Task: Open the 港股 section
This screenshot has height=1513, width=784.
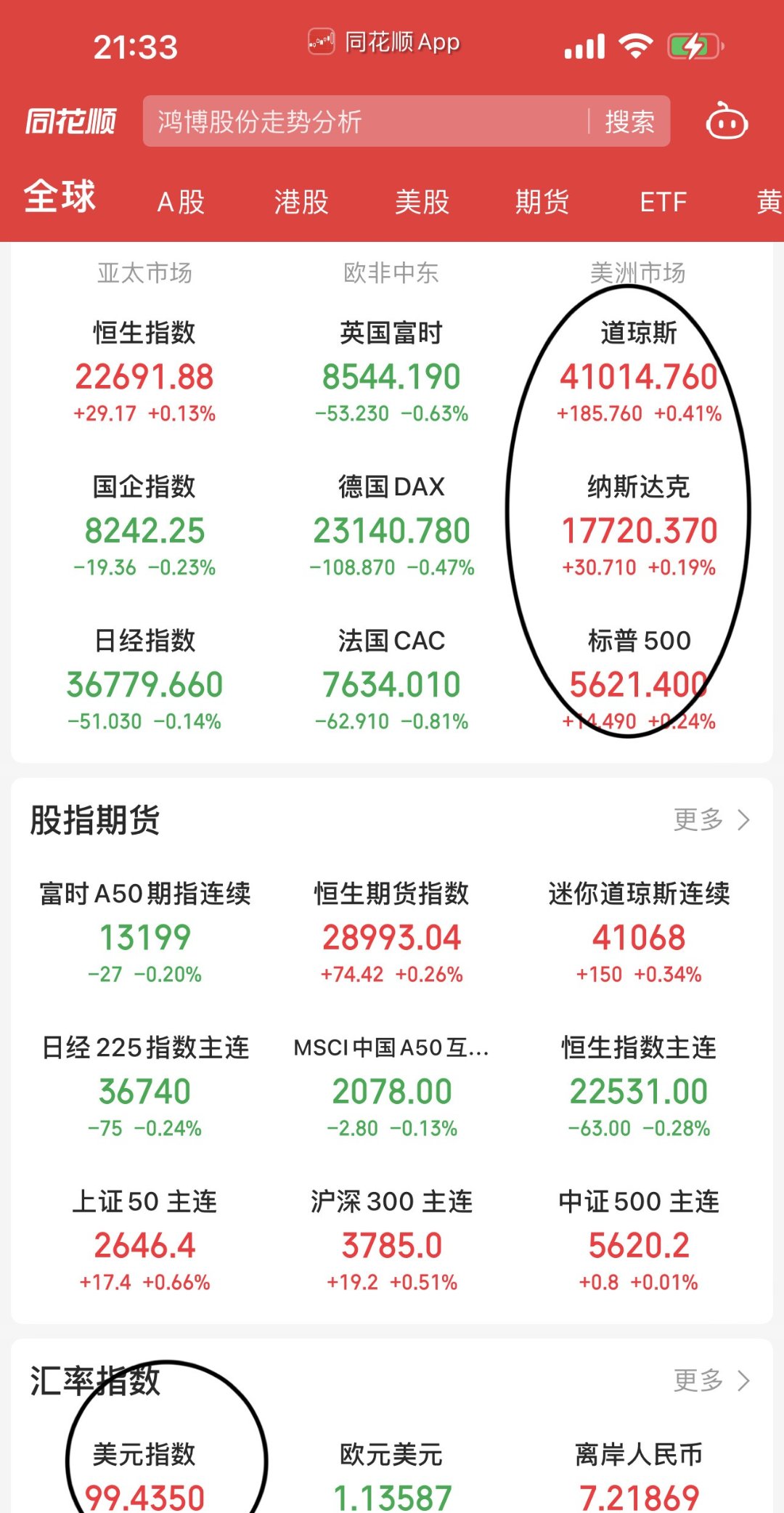Action: pos(302,200)
